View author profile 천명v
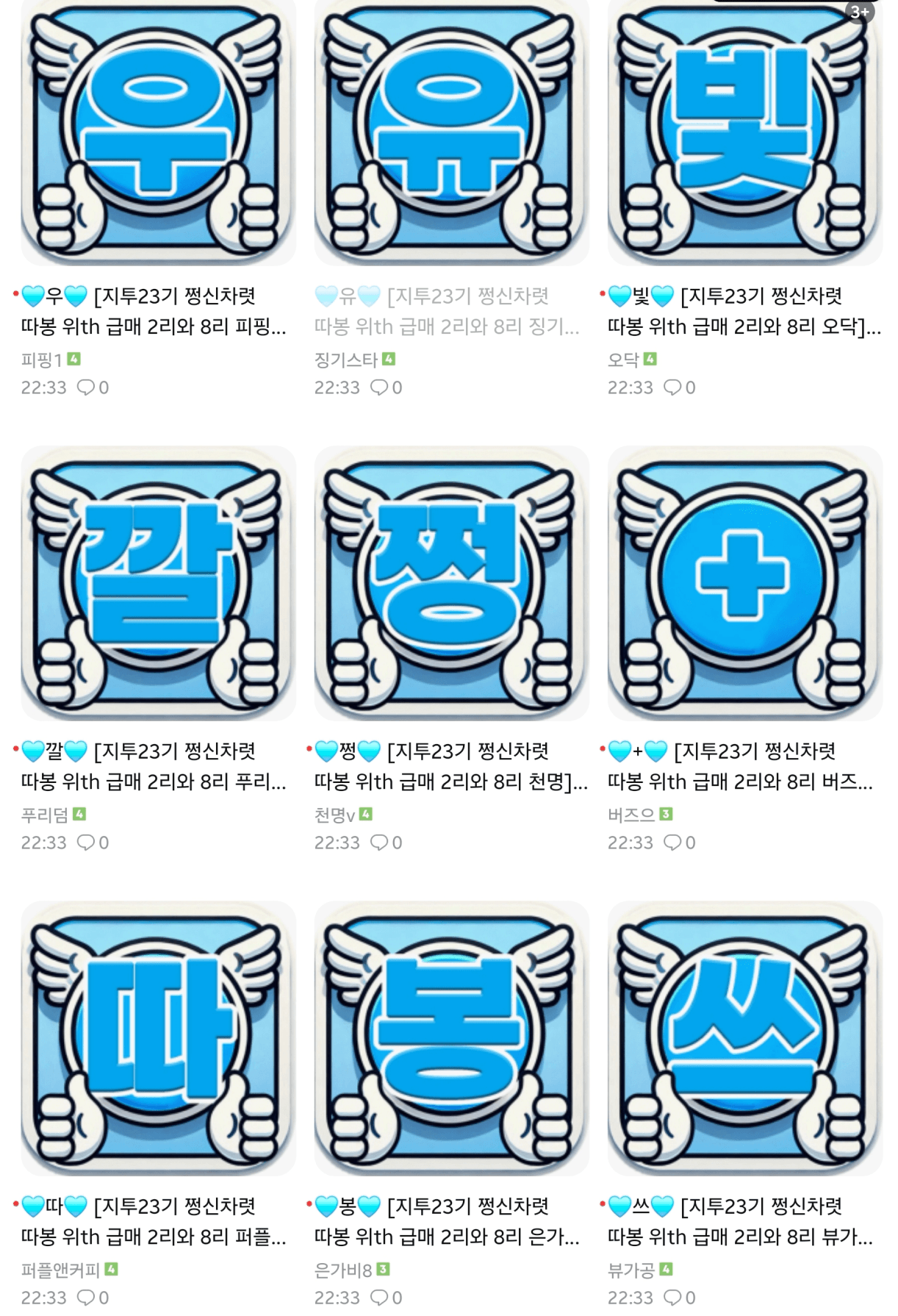Screen dimensions: 898x1316 pos(334,815)
